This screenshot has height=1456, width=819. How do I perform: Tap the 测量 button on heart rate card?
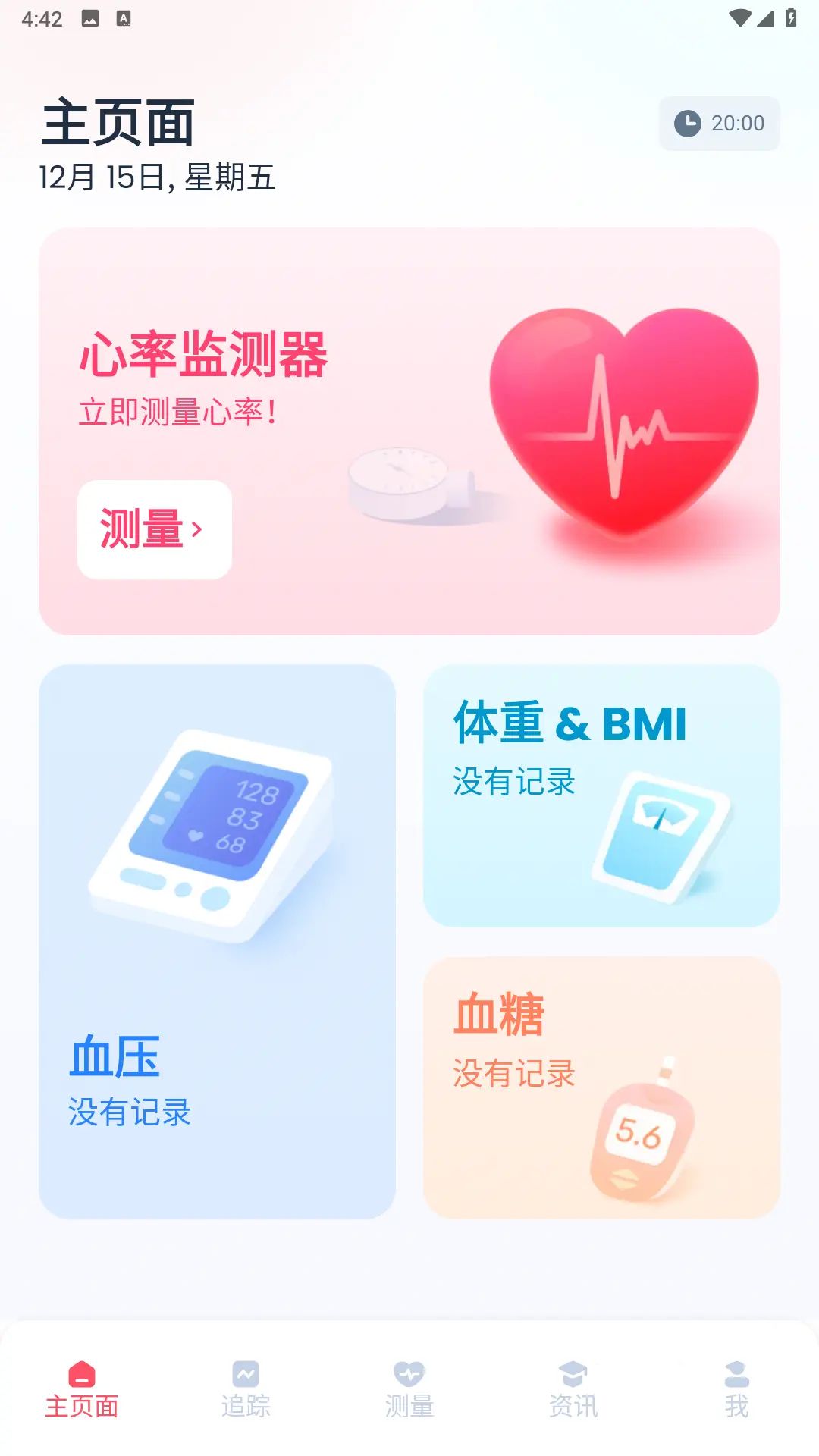click(x=155, y=529)
